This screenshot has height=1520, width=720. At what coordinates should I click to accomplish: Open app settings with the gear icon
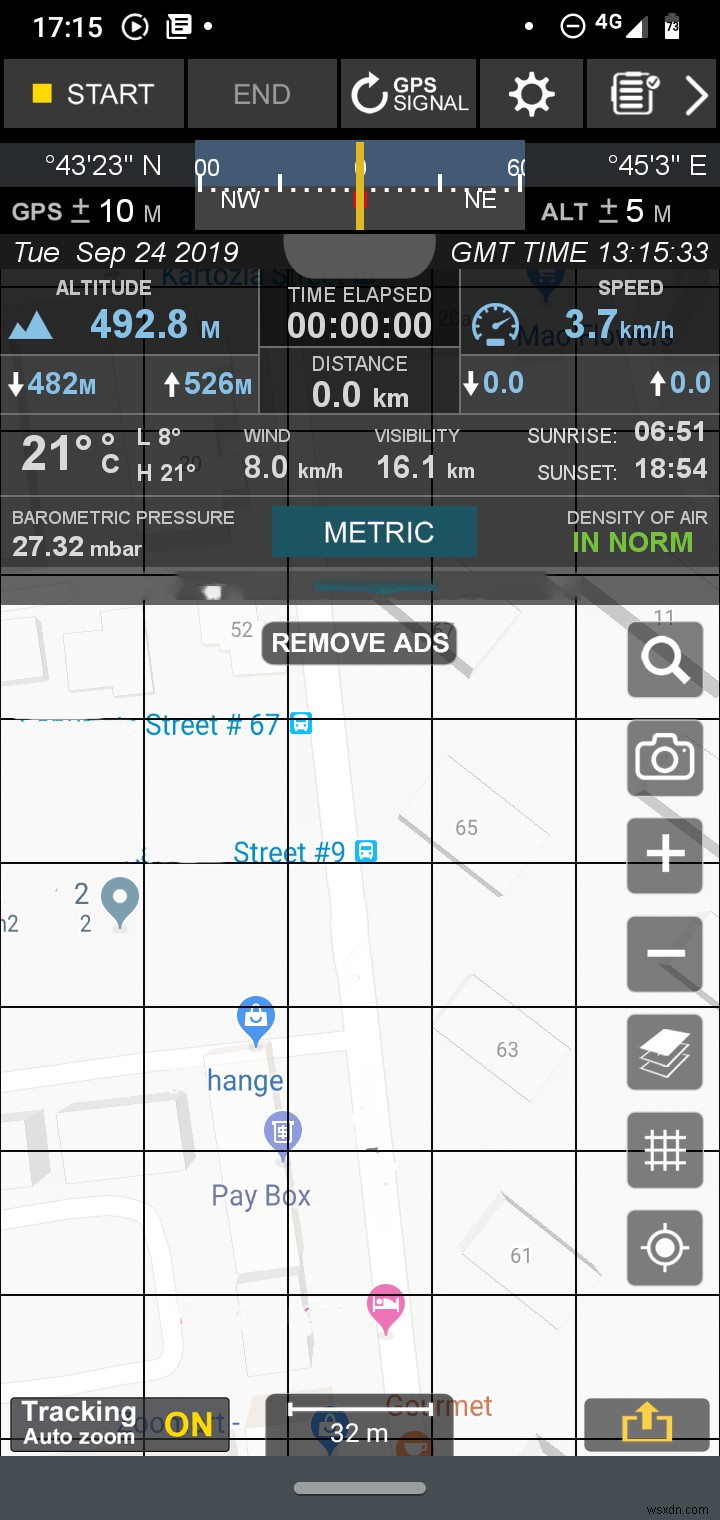(531, 93)
